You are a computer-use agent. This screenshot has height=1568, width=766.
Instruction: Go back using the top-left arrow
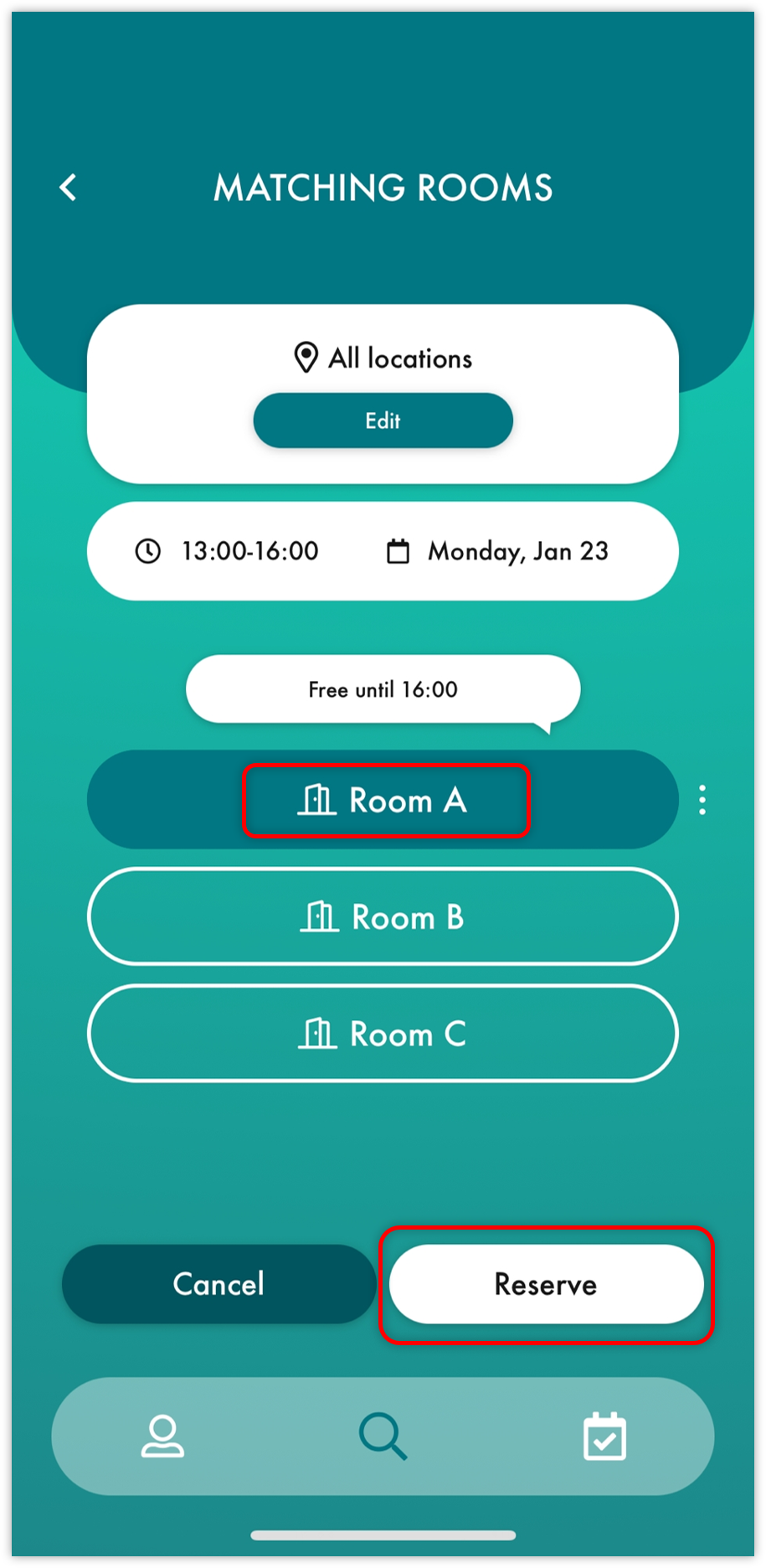68,188
